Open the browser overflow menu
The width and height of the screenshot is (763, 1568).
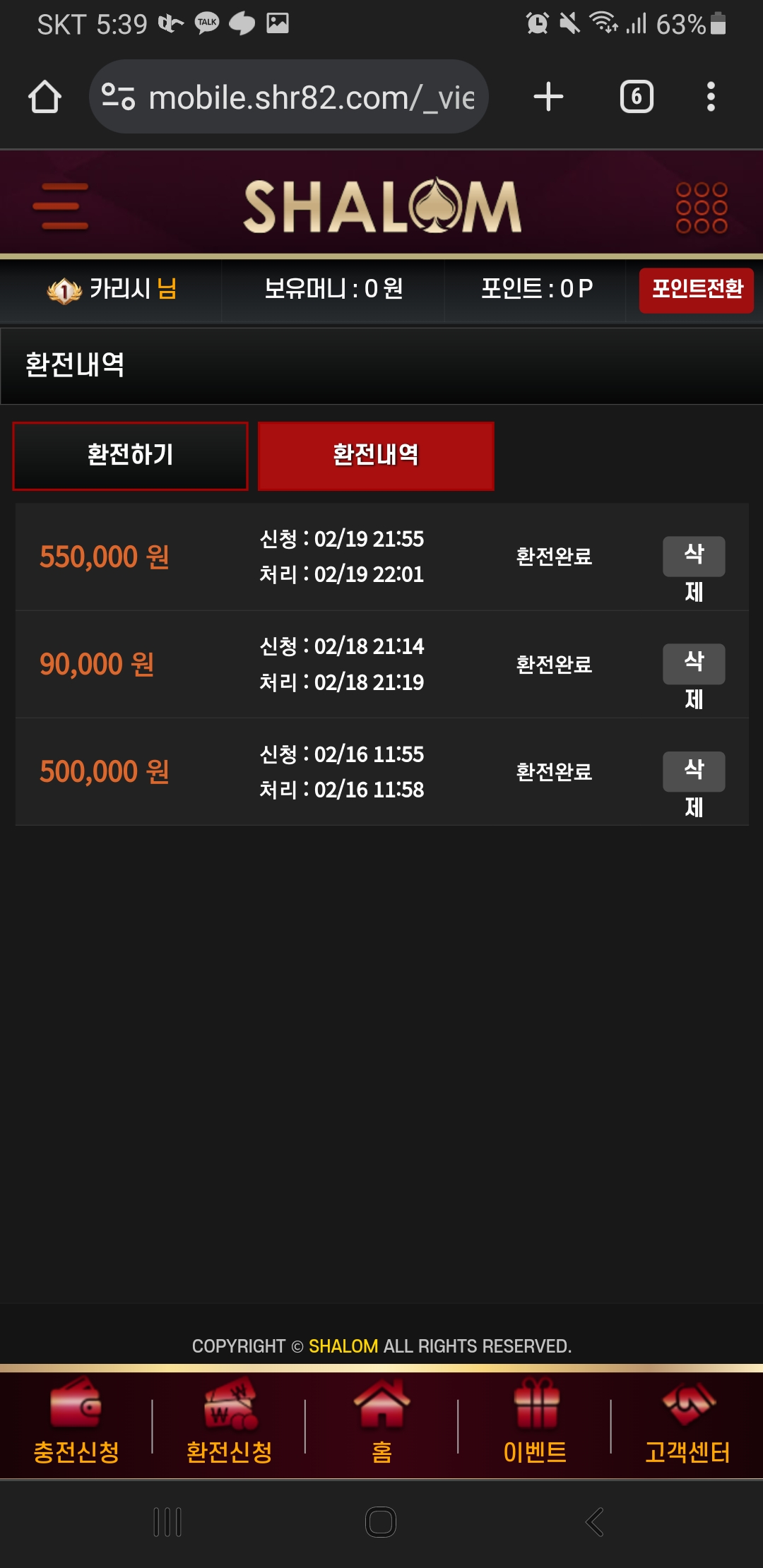(711, 97)
